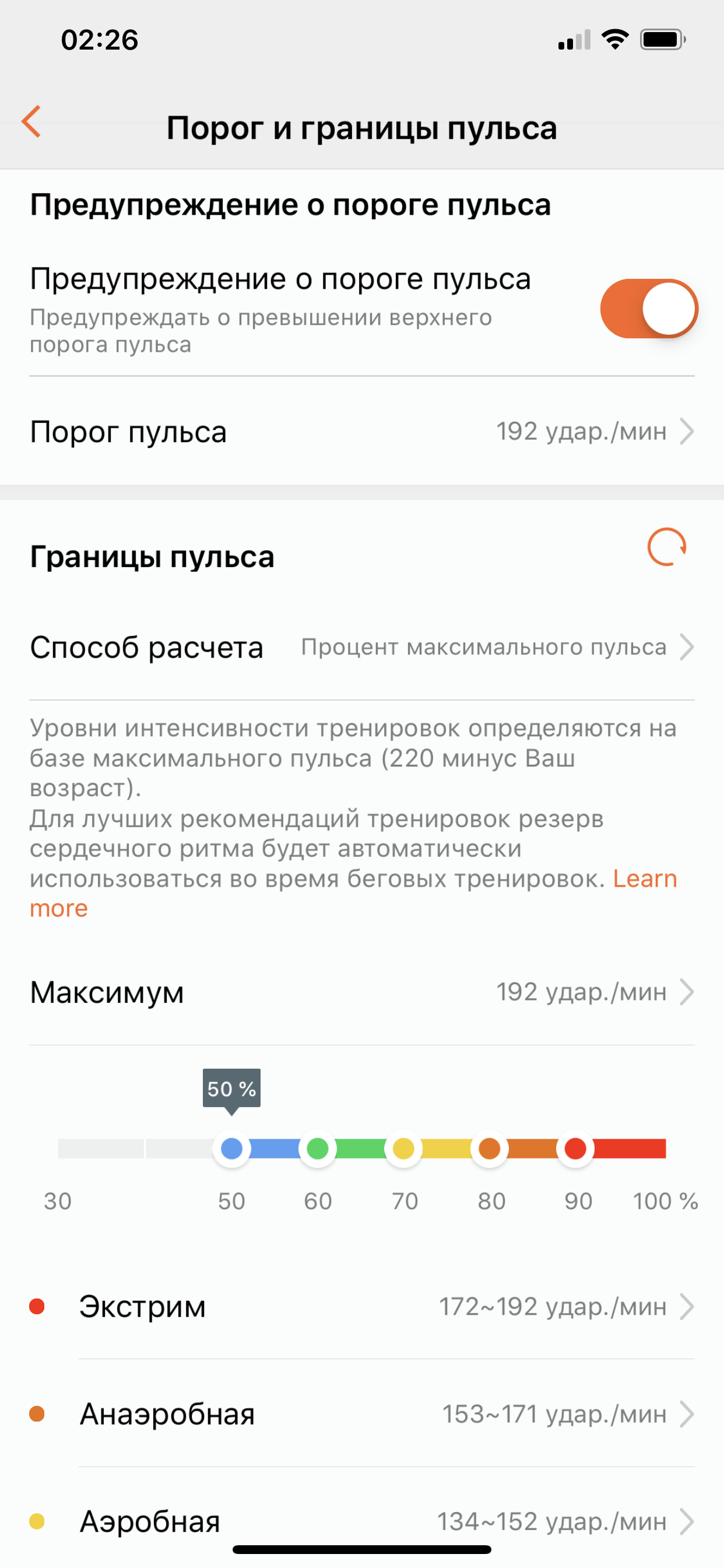This screenshot has width=724, height=1568.
Task: Open the Аэробная zone range
Action: (362, 1521)
